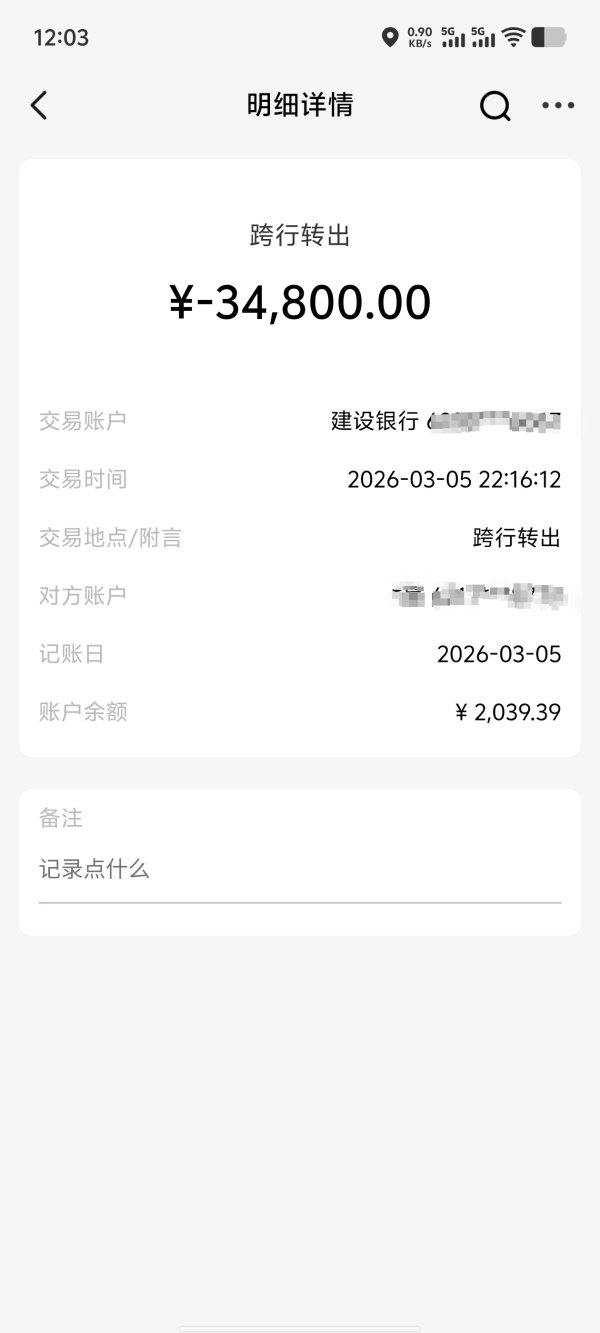Go back from the transaction details page
Image resolution: width=600 pixels, height=1333 pixels.
coord(39,105)
